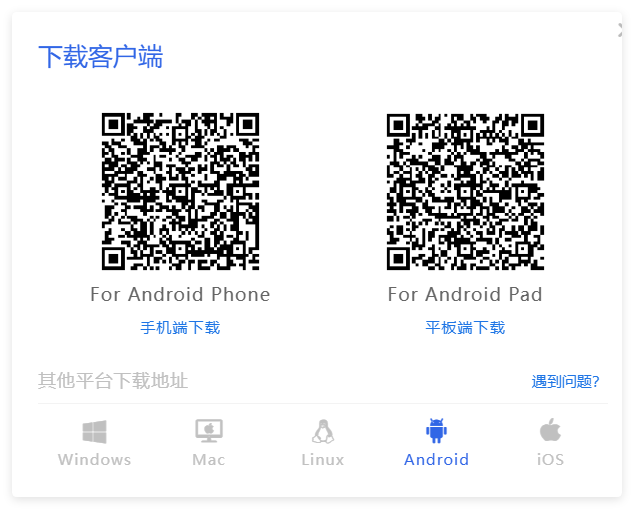Tap the 平板端下载 tablet download link
This screenshot has height=509, width=634.
click(x=465, y=328)
